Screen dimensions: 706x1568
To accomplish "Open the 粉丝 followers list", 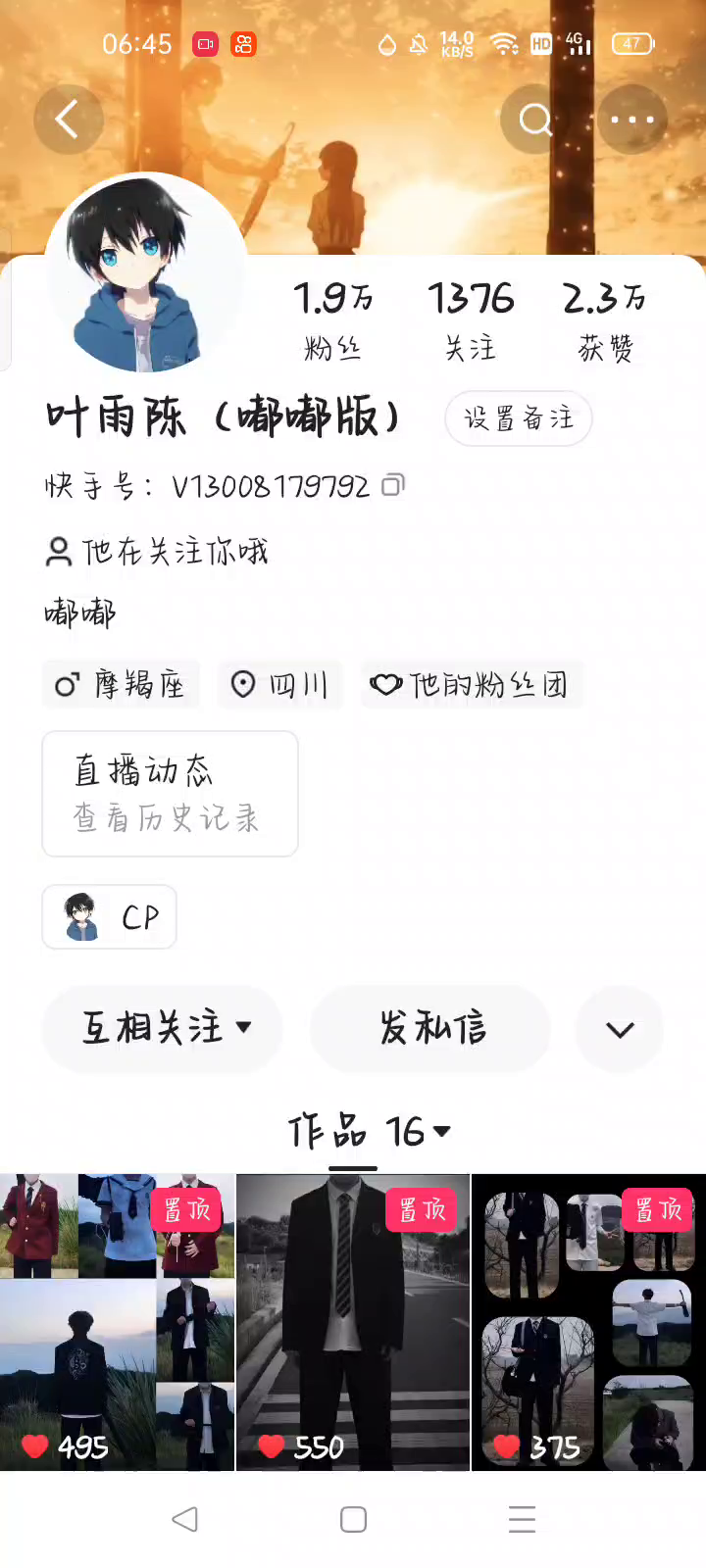I will pyautogui.click(x=333, y=319).
